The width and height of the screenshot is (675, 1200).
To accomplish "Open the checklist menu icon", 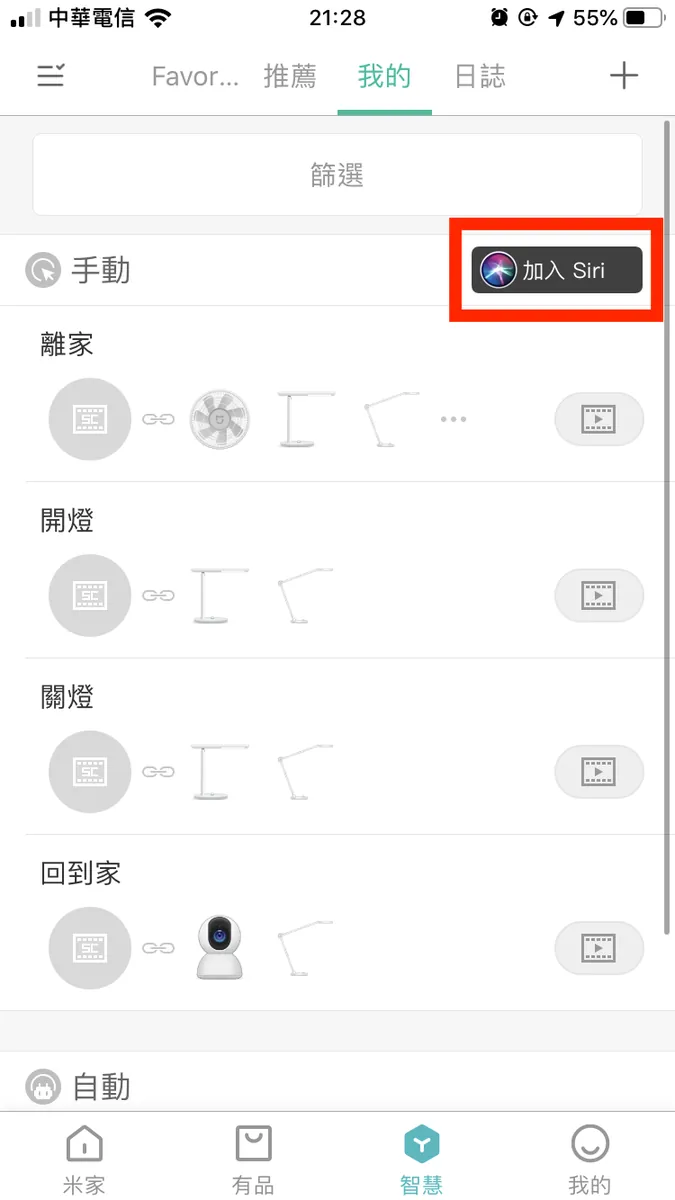I will (x=51, y=76).
